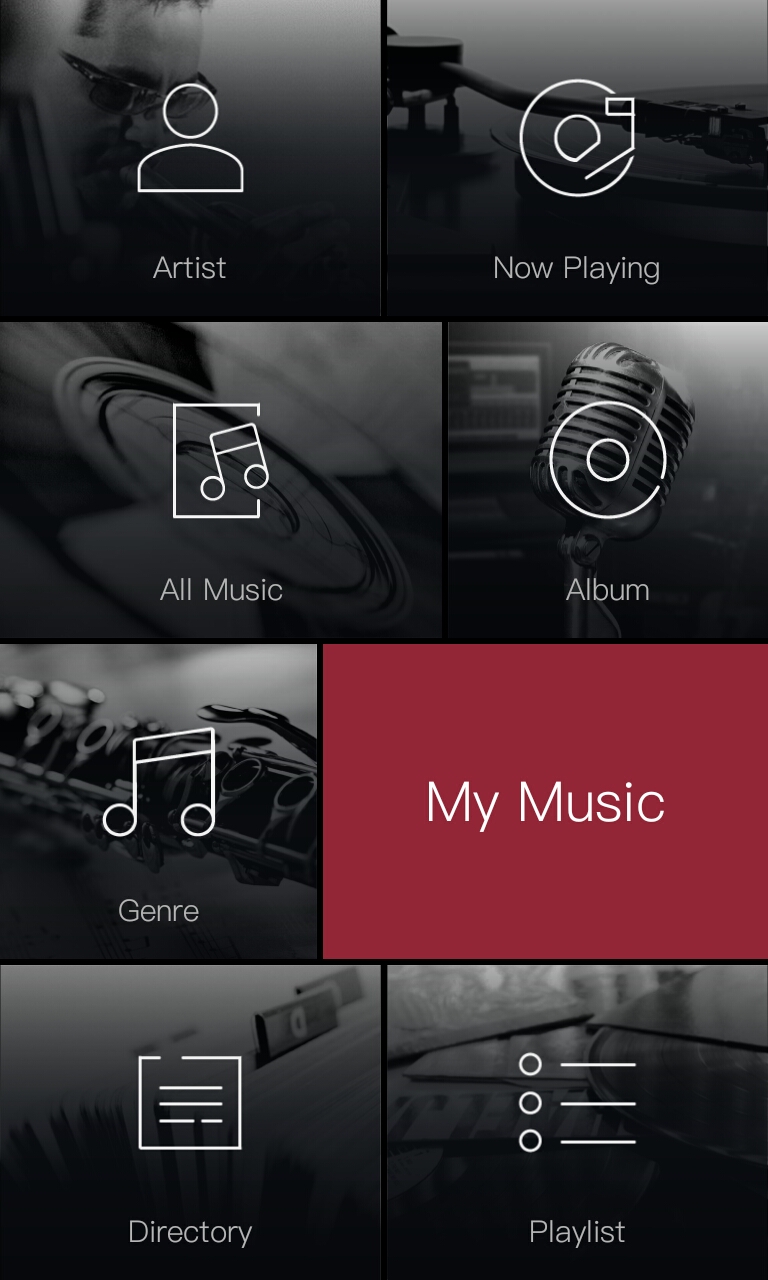View the Playlist tile

577,1120
